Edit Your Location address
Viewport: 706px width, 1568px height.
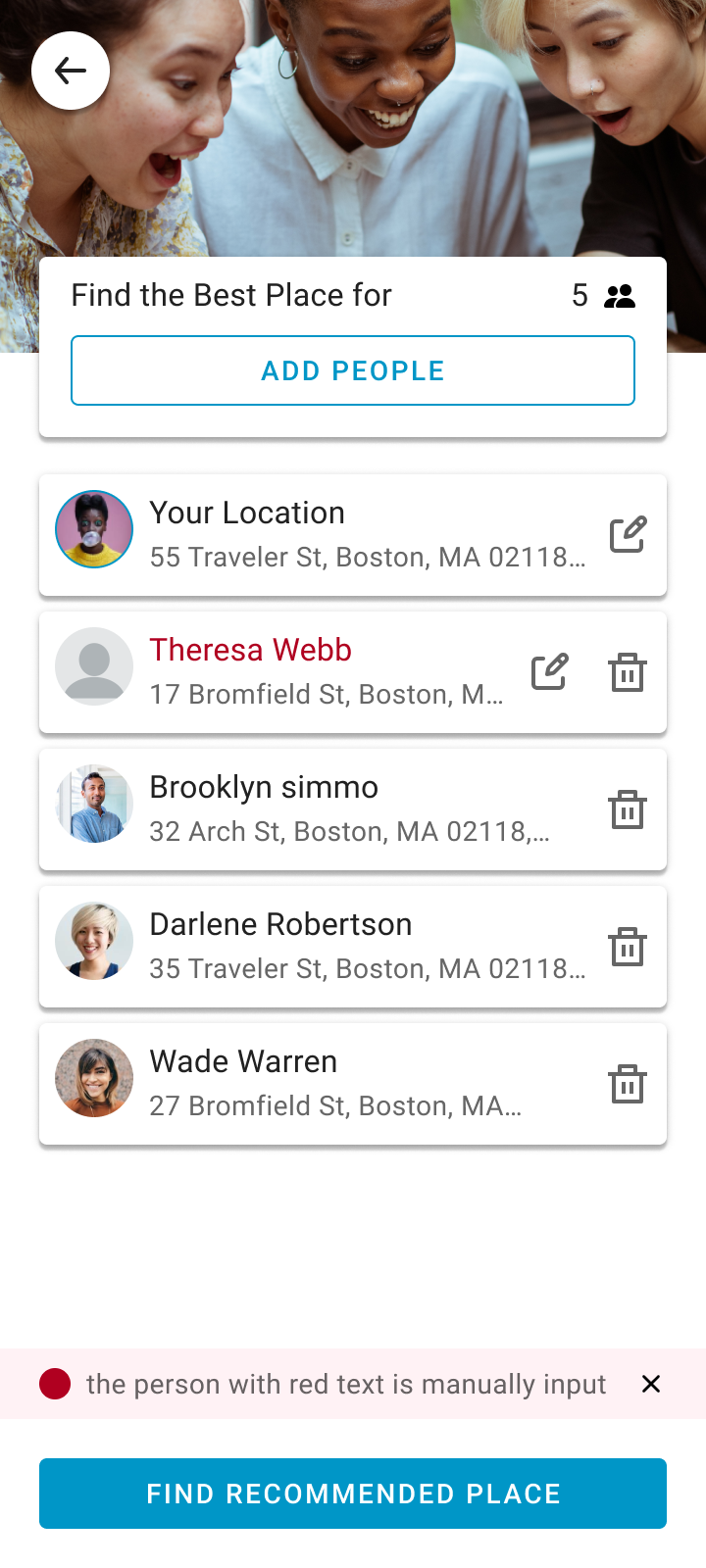point(628,534)
